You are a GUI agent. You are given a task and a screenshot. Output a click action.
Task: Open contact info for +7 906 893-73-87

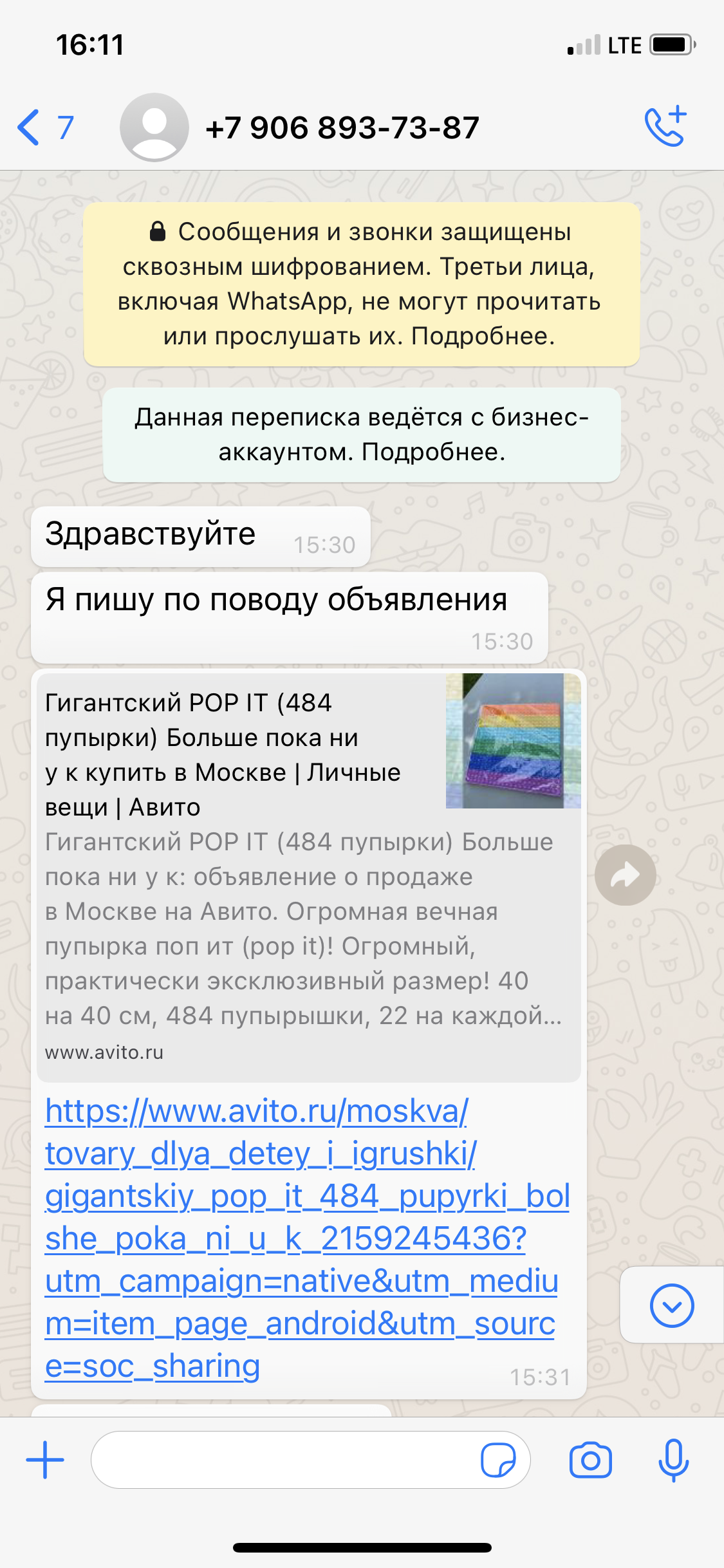[x=342, y=127]
